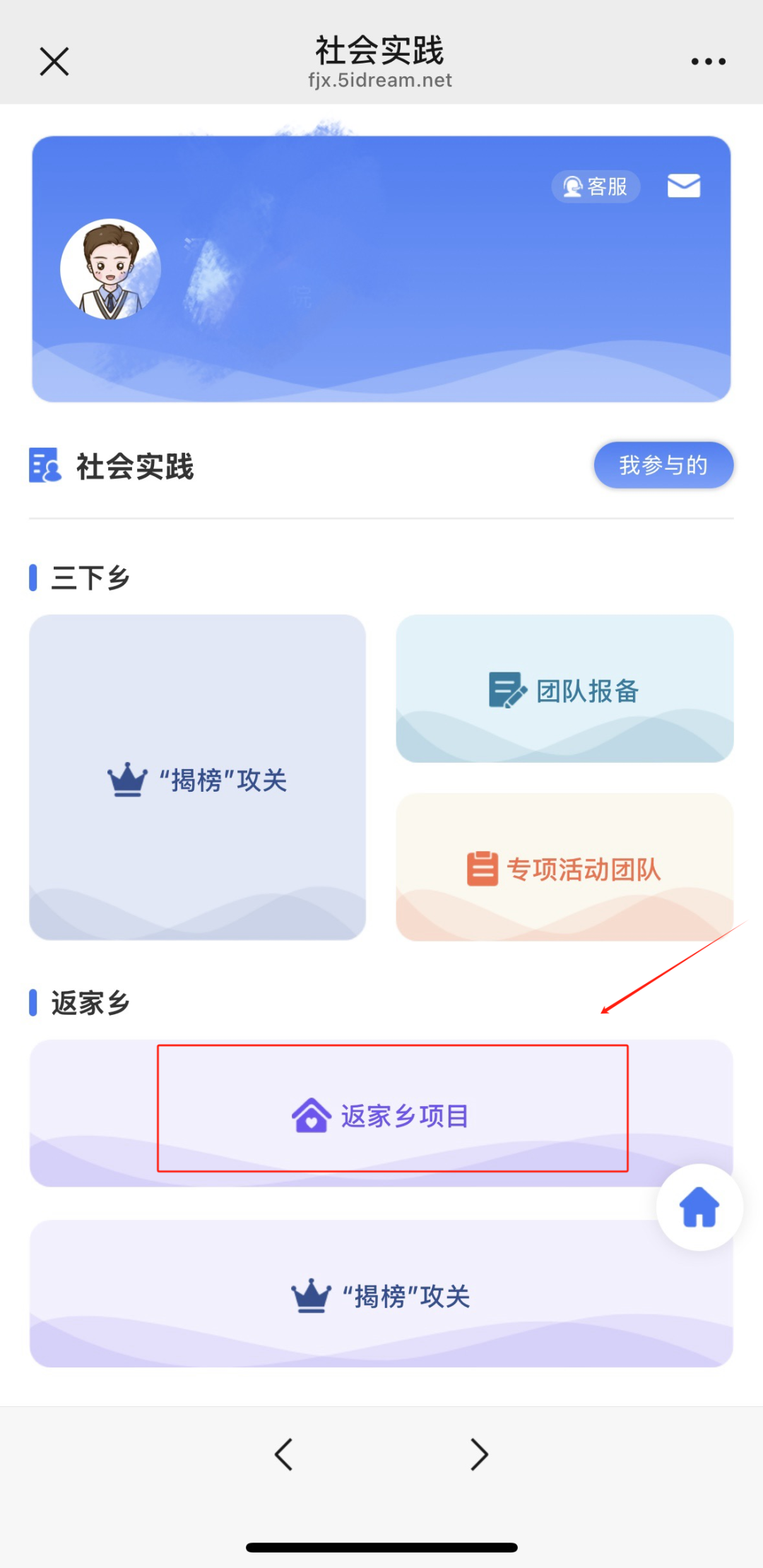This screenshot has height=1568, width=763.
Task: Open 我参与的 list
Action: tap(663, 465)
